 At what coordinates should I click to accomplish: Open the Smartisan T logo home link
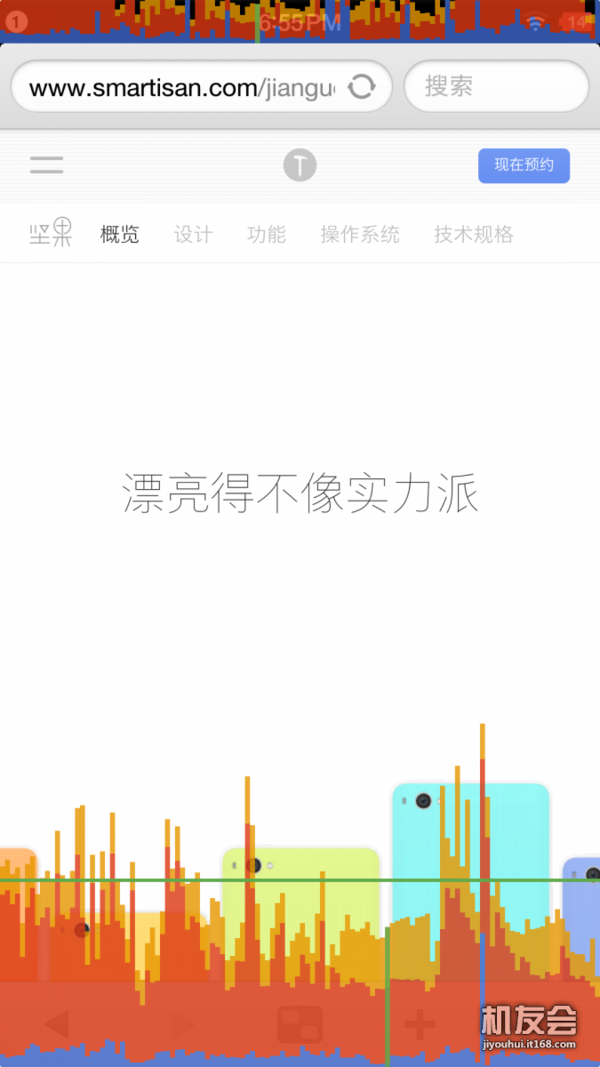click(299, 165)
